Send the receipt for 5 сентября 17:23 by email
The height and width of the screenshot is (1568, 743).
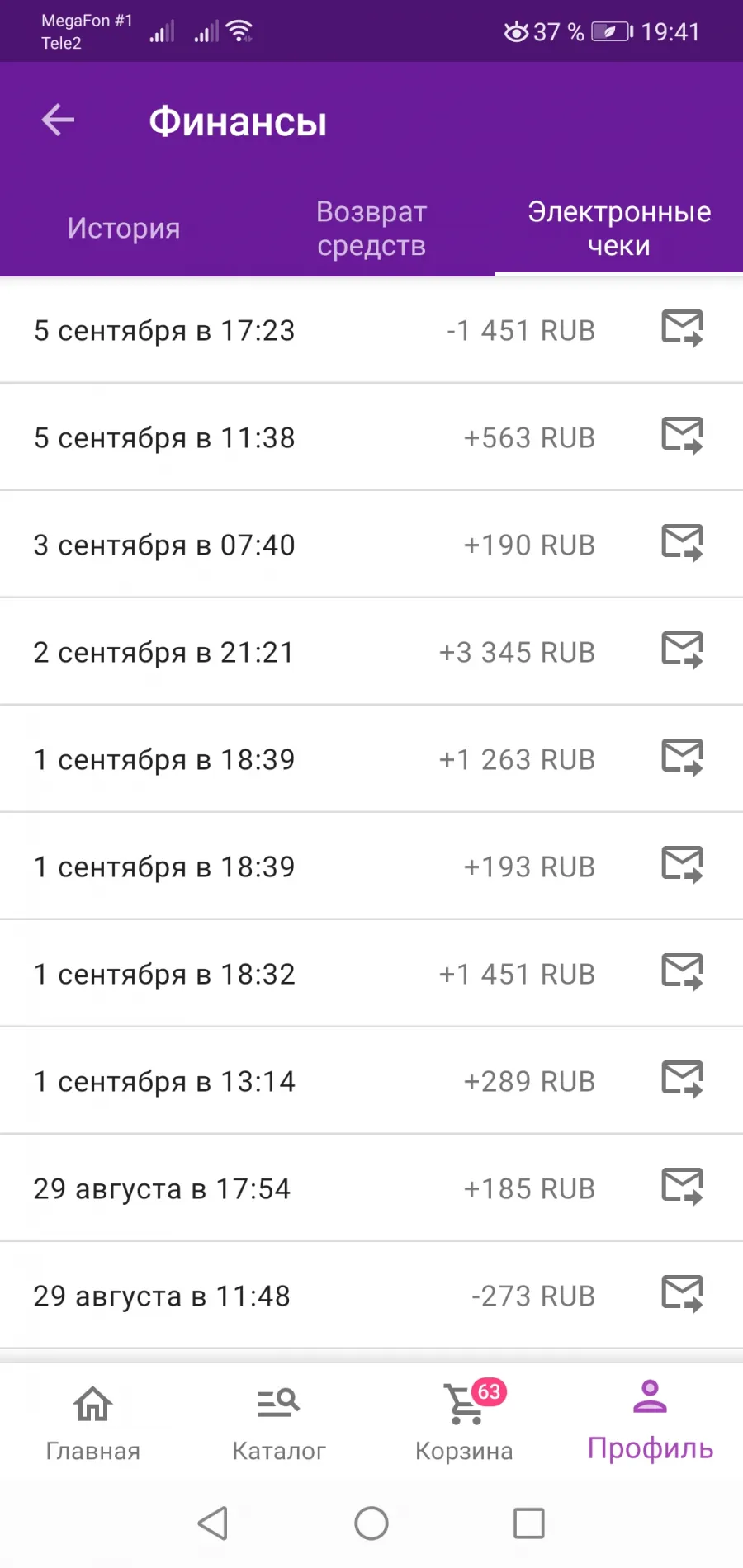pyautogui.click(x=683, y=328)
